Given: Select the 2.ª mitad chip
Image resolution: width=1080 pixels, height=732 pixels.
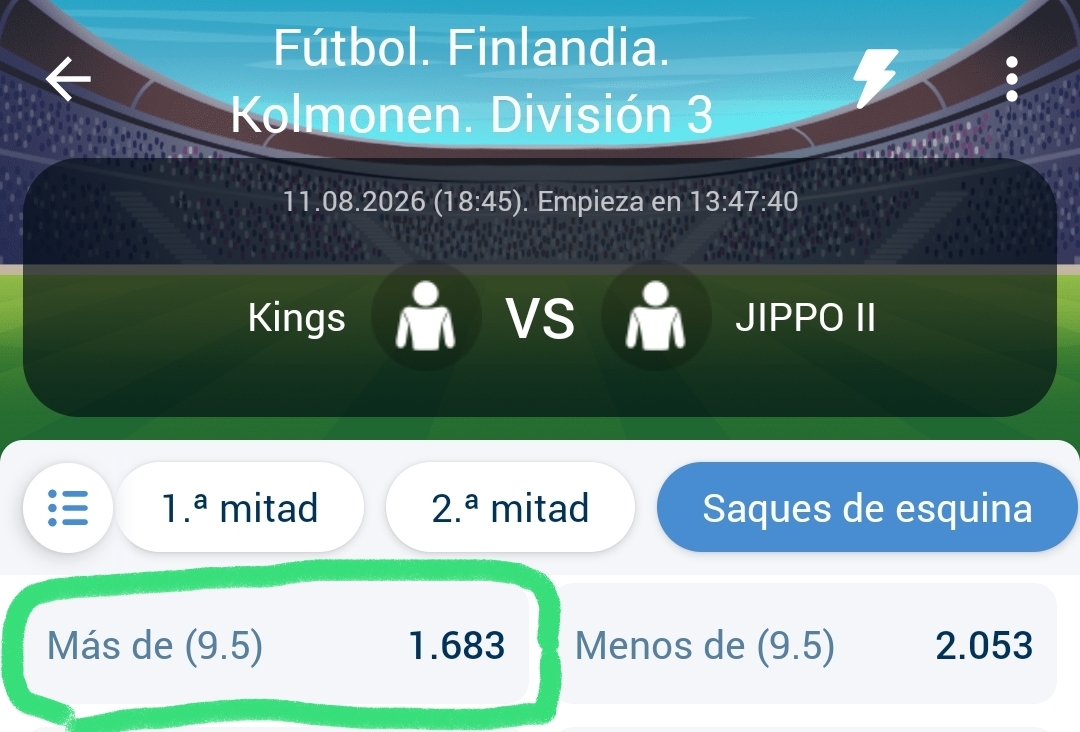Looking at the screenshot, I should pyautogui.click(x=510, y=508).
